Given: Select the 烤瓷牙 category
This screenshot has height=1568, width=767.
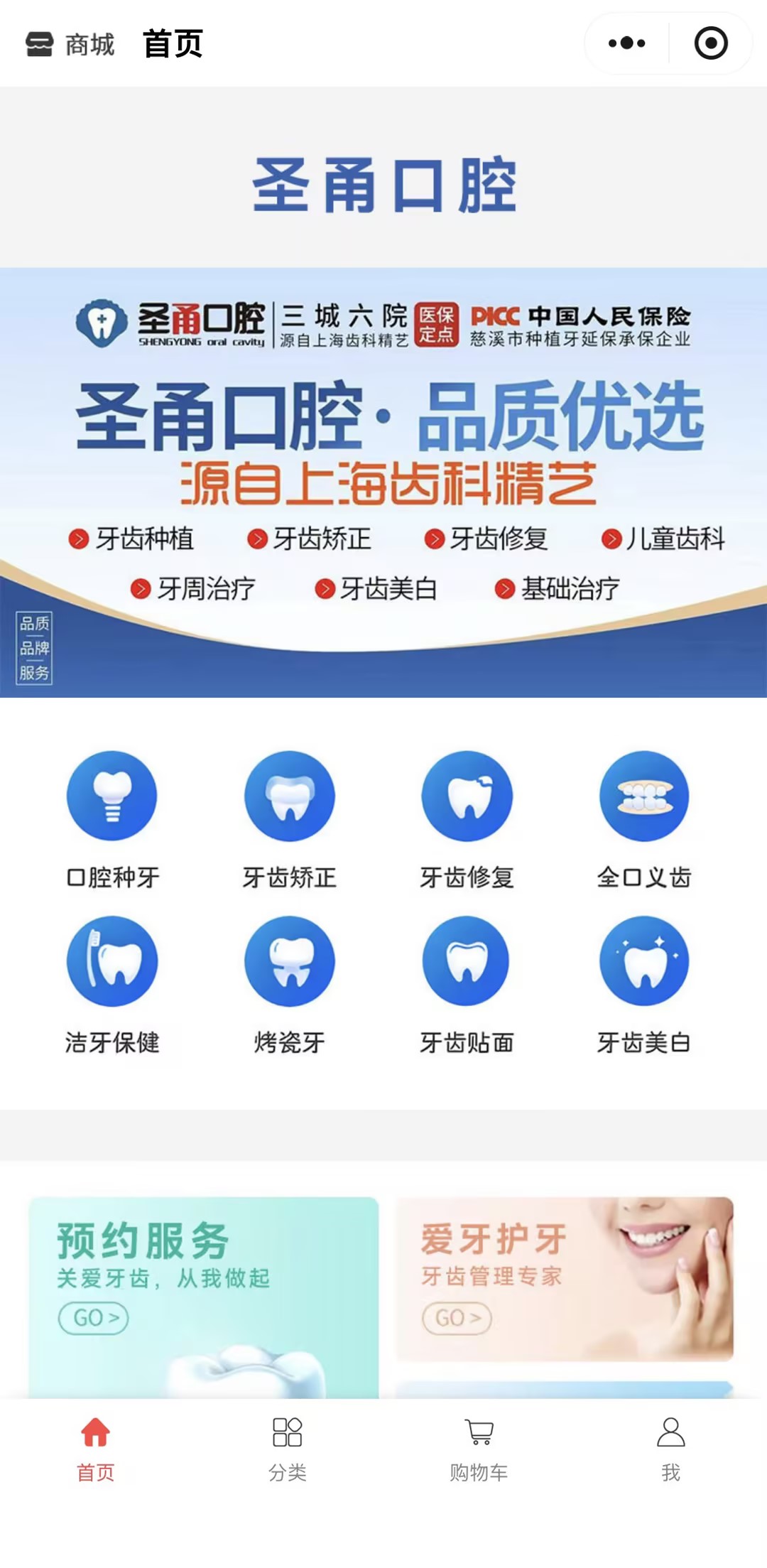Looking at the screenshot, I should click(290, 984).
